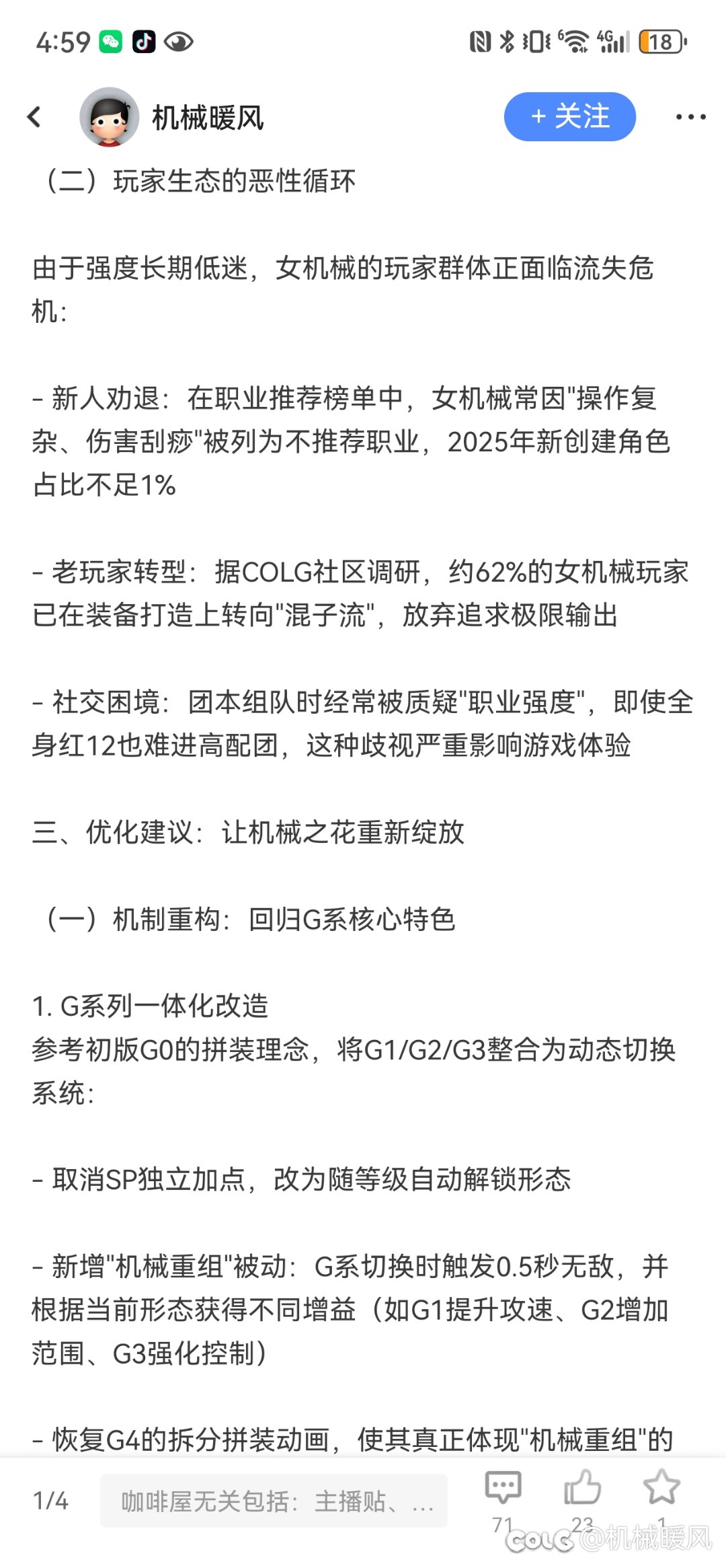
Task: Tap the 18% battery indicator
Action: click(659, 42)
